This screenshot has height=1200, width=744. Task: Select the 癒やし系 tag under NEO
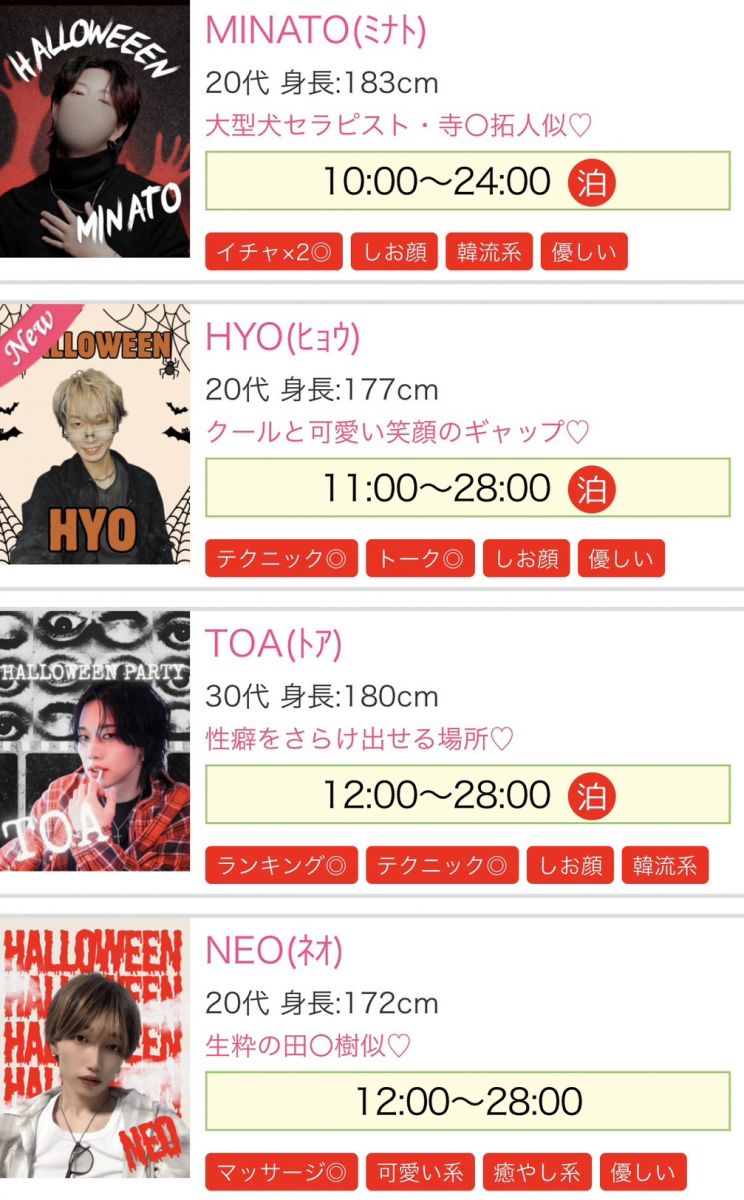point(537,1172)
